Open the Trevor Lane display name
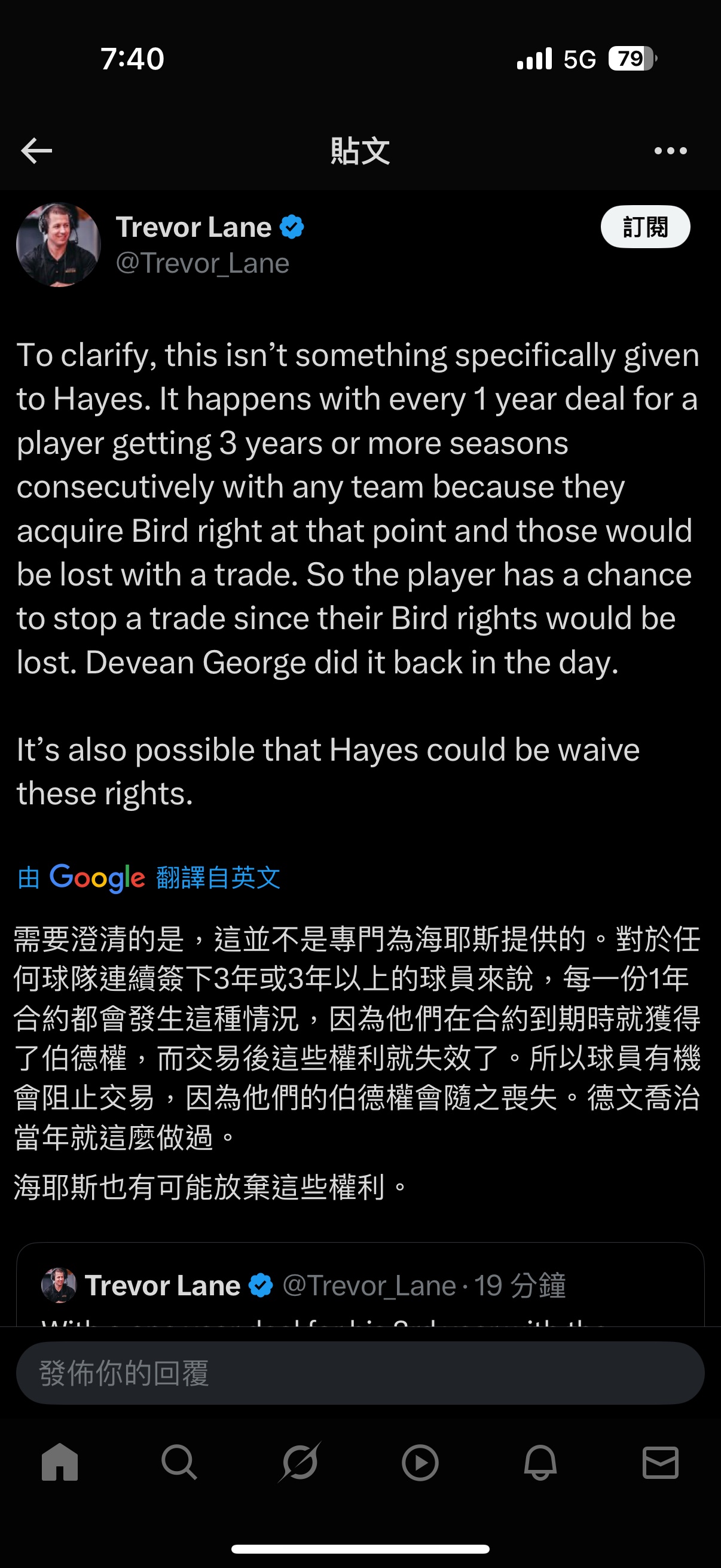Image resolution: width=721 pixels, height=1568 pixels. pos(194,227)
